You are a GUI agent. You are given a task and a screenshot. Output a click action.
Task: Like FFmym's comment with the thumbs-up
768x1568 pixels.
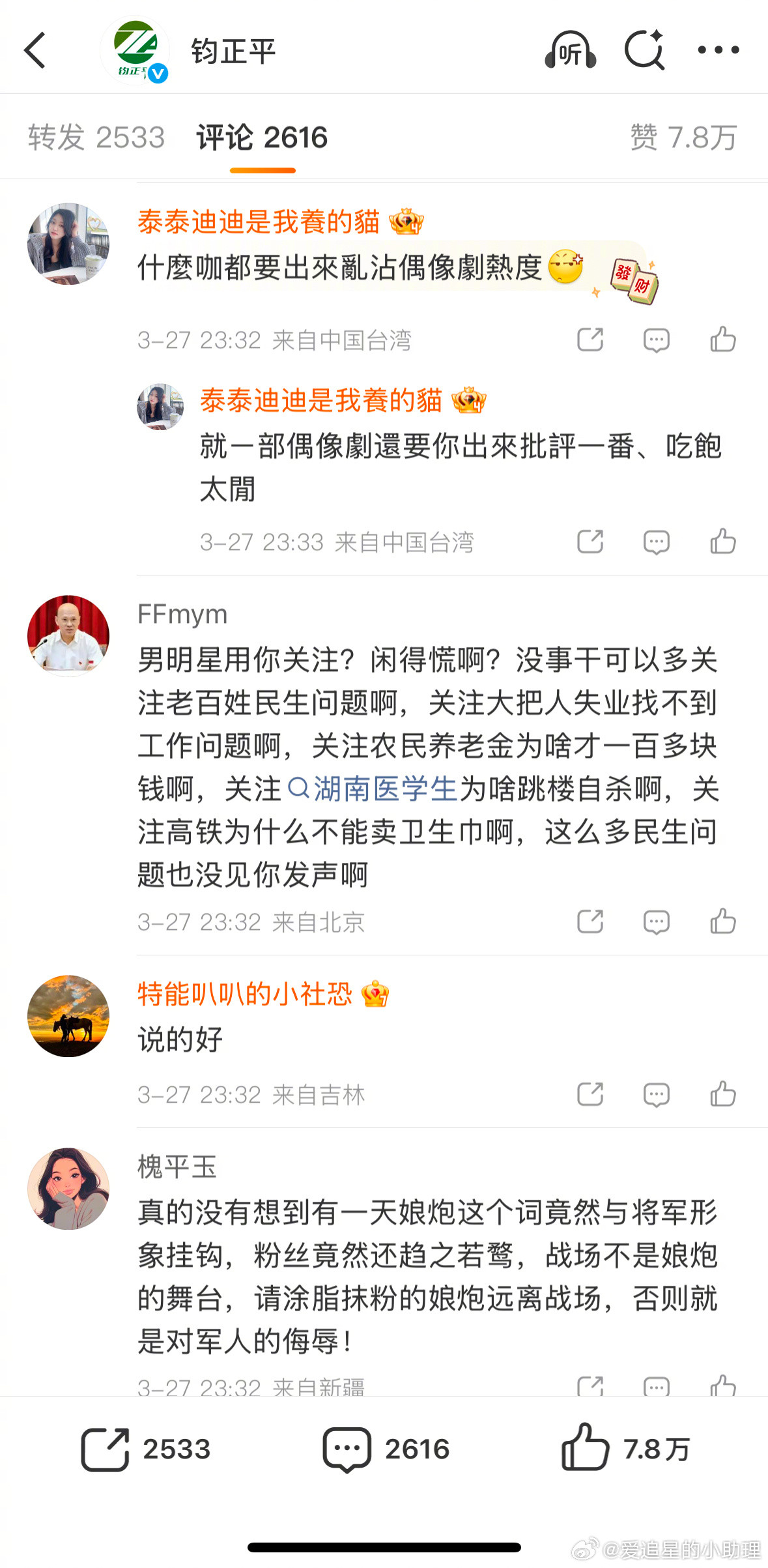click(722, 922)
